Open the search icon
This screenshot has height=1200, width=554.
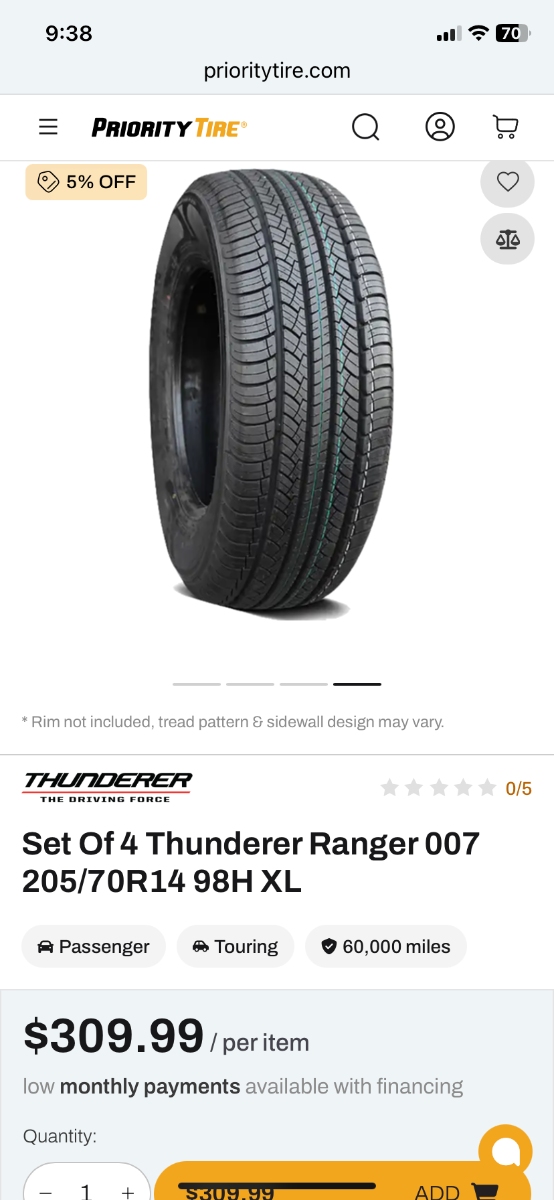coord(366,127)
